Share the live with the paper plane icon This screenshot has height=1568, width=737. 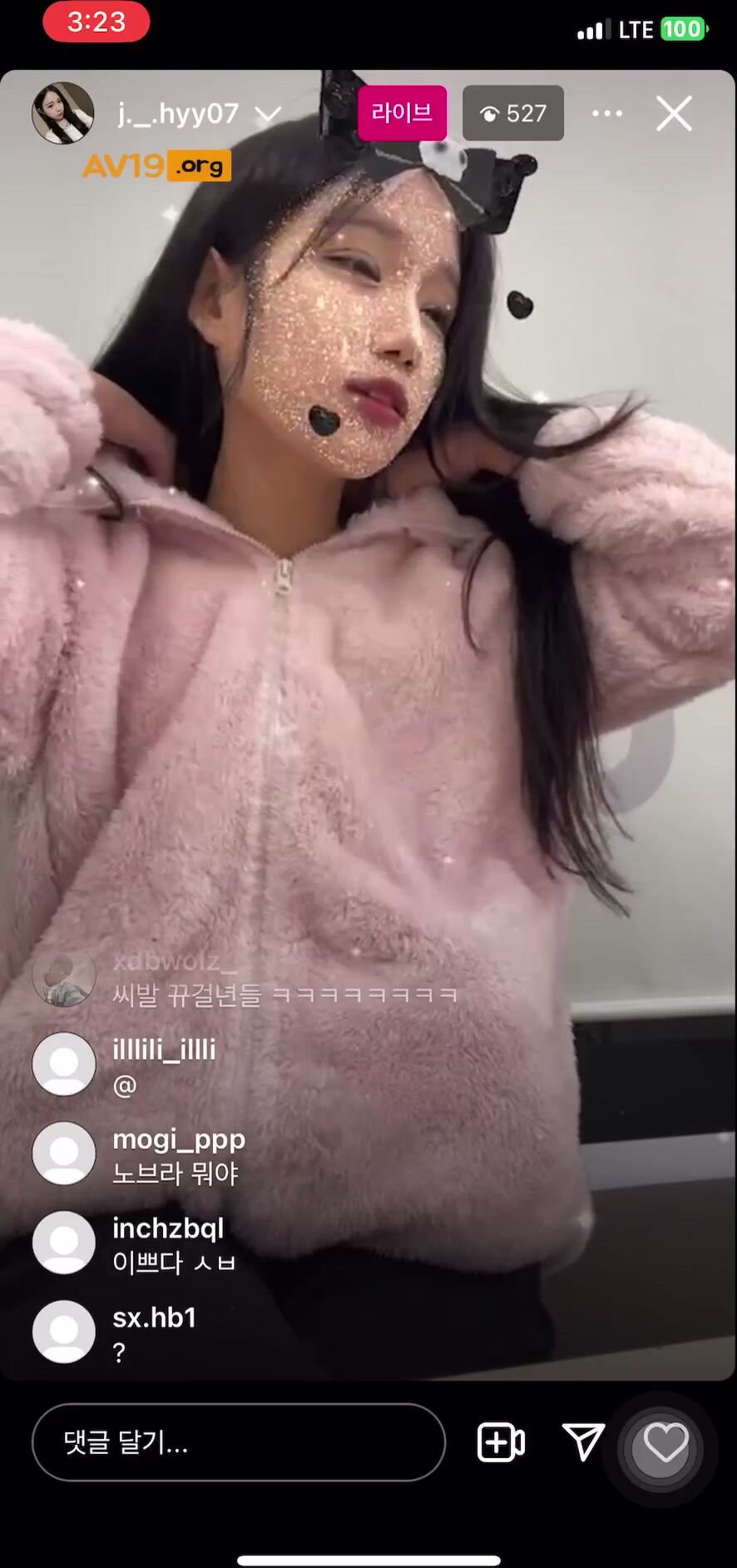[x=583, y=1441]
